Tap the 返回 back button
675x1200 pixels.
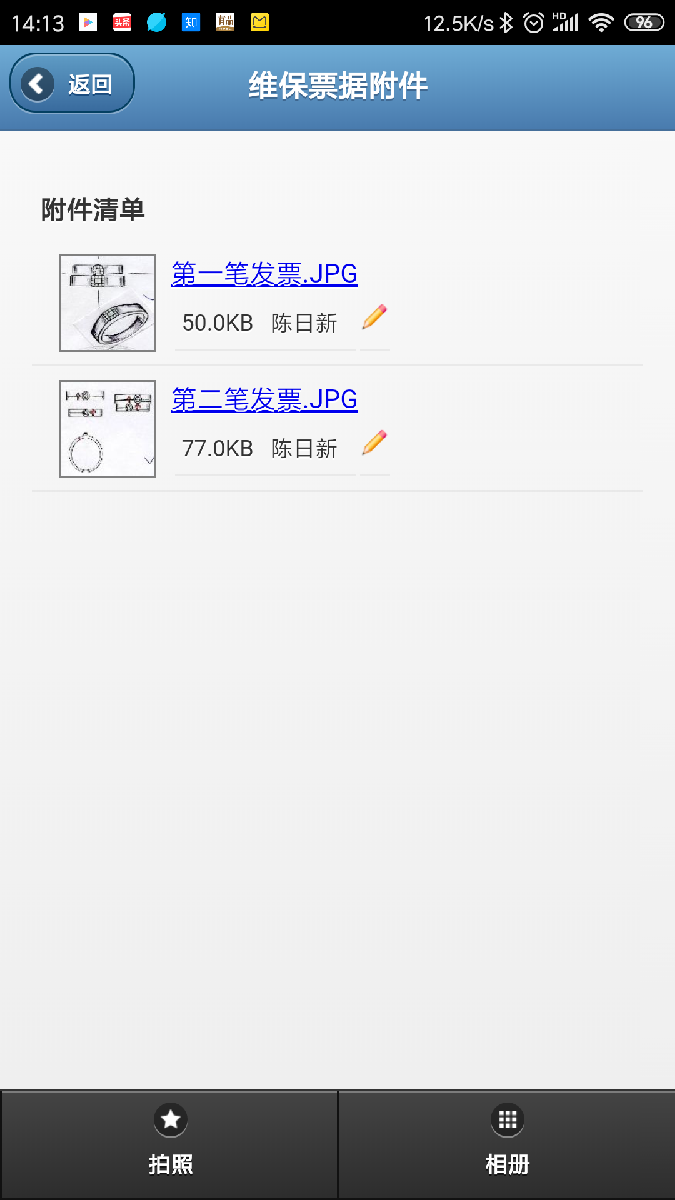point(72,84)
